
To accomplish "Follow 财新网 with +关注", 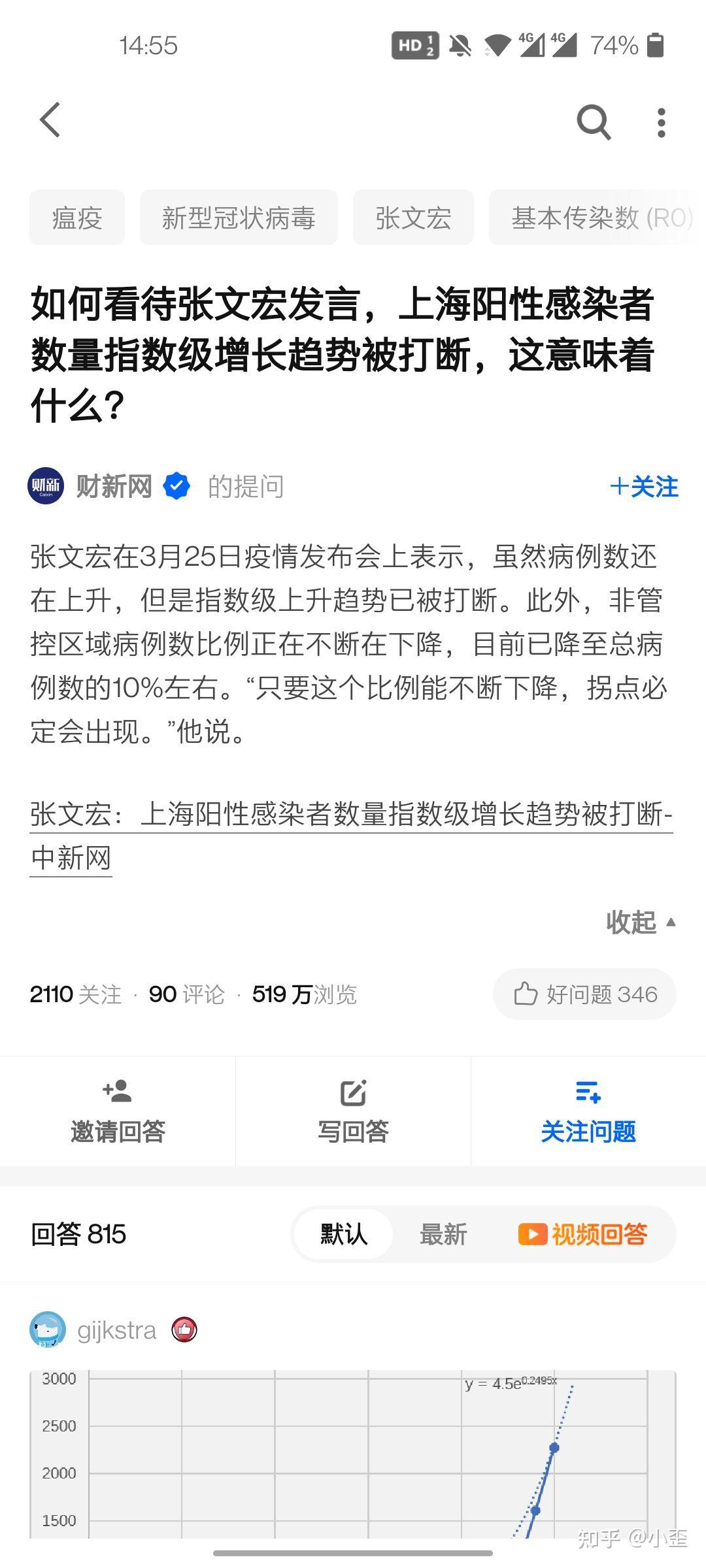I will coord(644,487).
